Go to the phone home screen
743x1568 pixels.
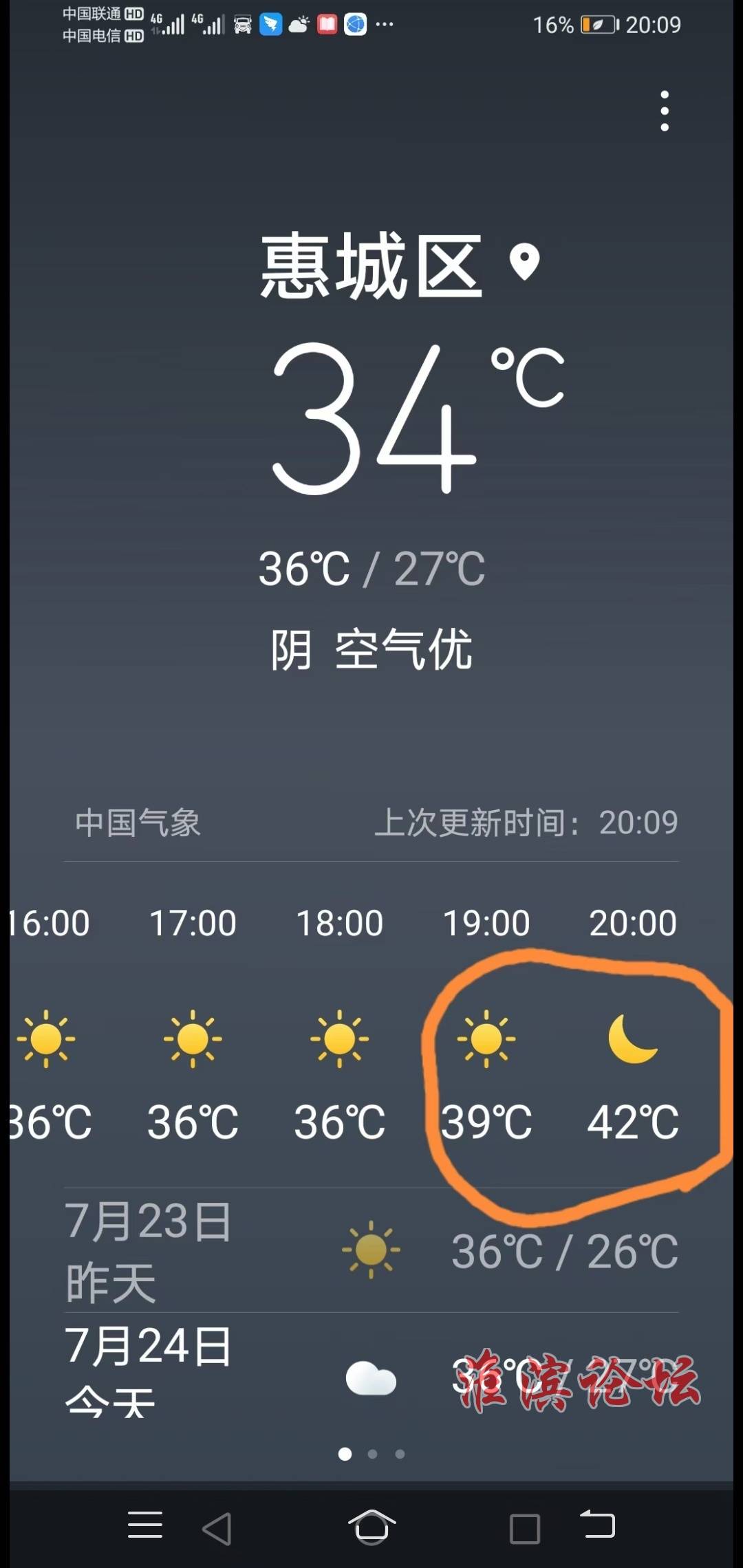click(x=371, y=1527)
